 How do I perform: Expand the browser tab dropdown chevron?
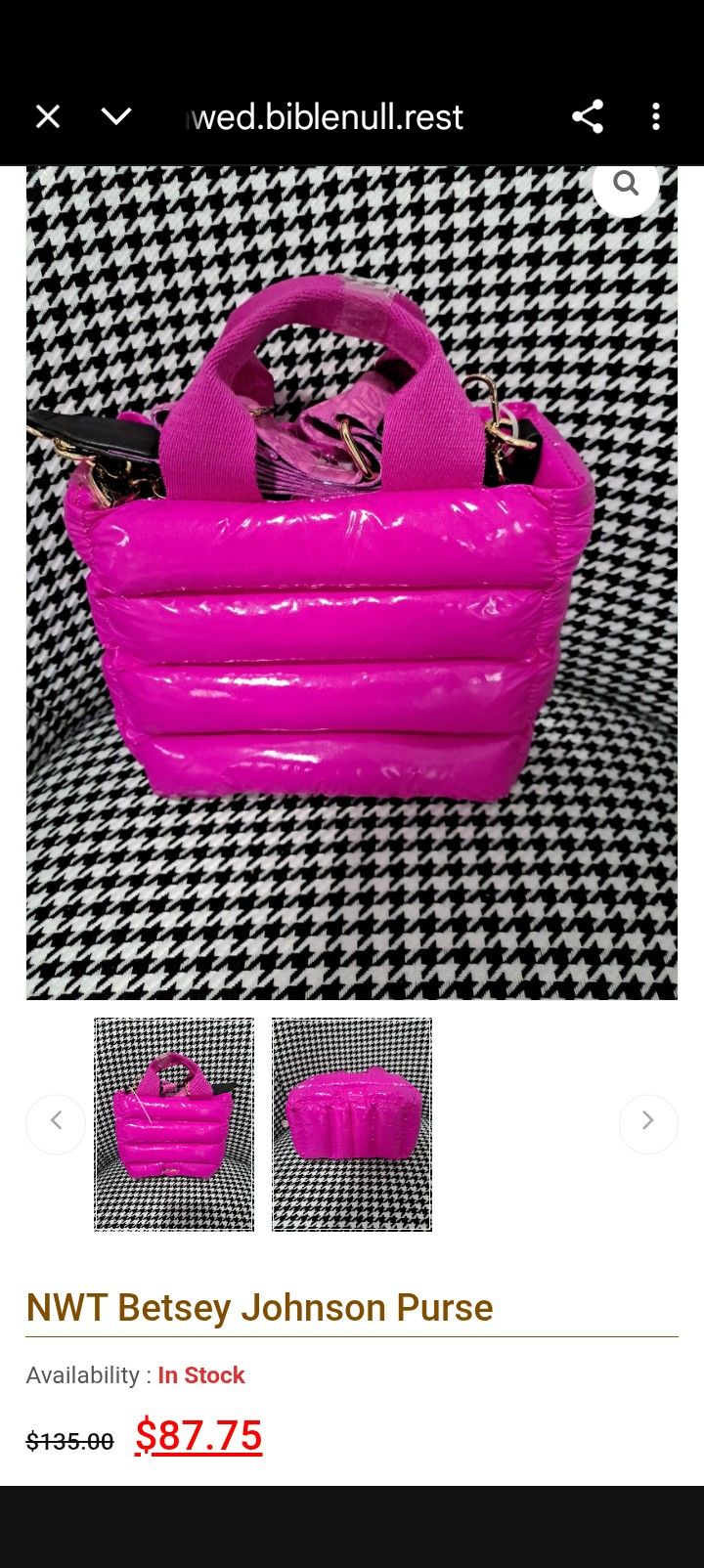pyautogui.click(x=116, y=117)
